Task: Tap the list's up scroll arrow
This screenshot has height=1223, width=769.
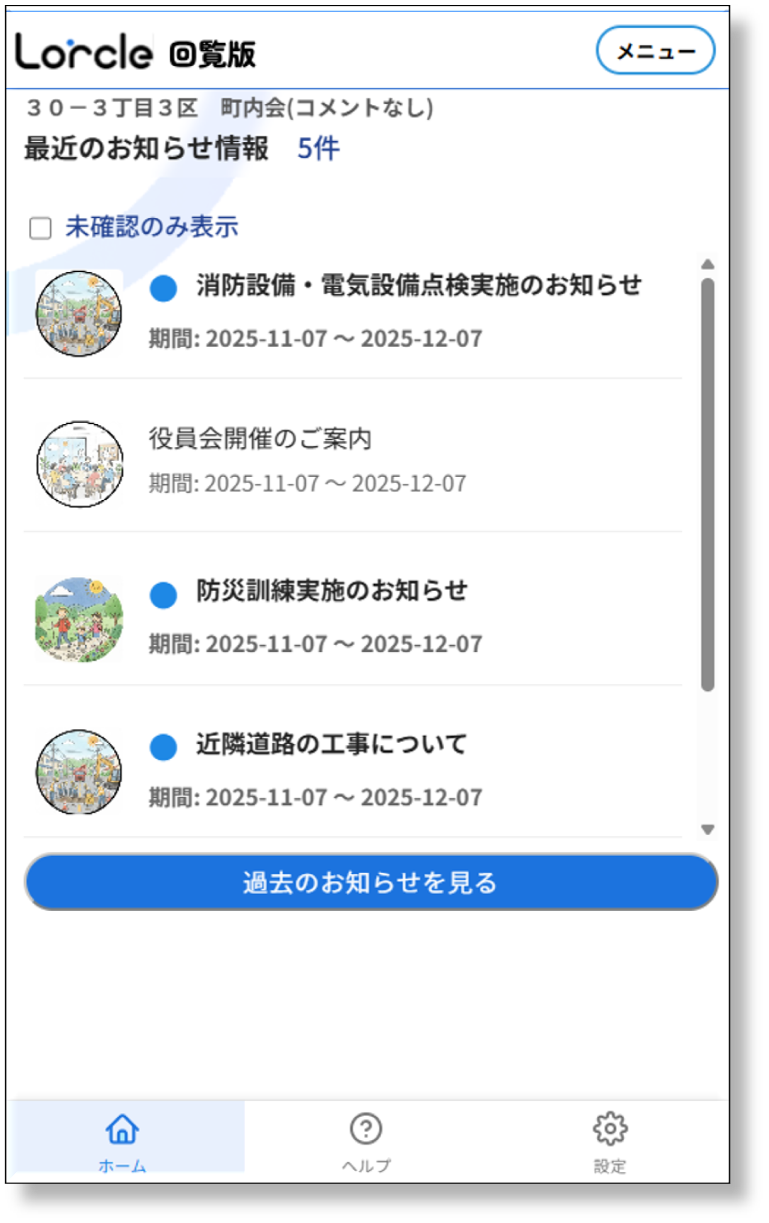Action: pos(708,265)
